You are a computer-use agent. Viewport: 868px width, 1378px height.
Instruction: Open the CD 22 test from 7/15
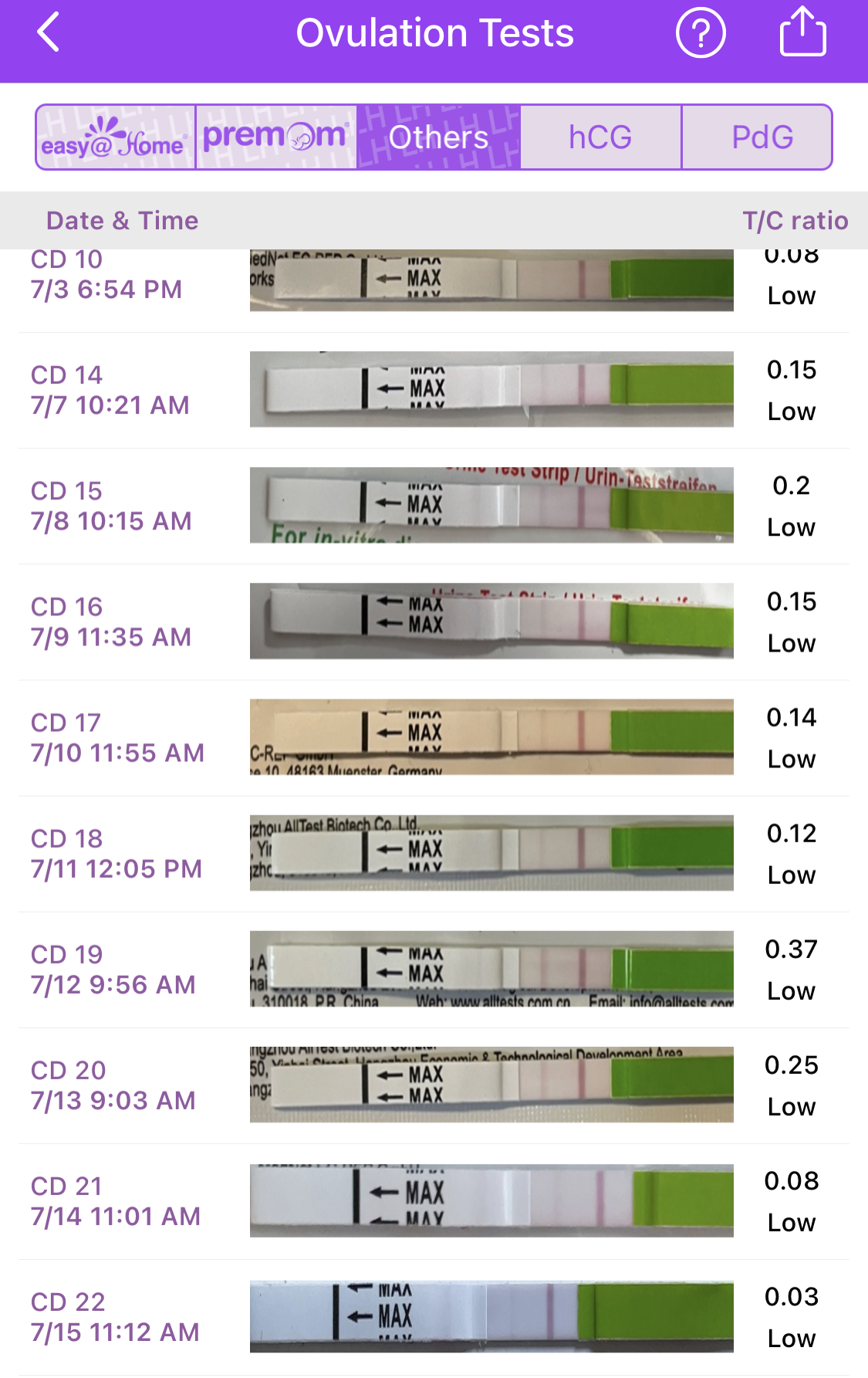(x=434, y=1316)
